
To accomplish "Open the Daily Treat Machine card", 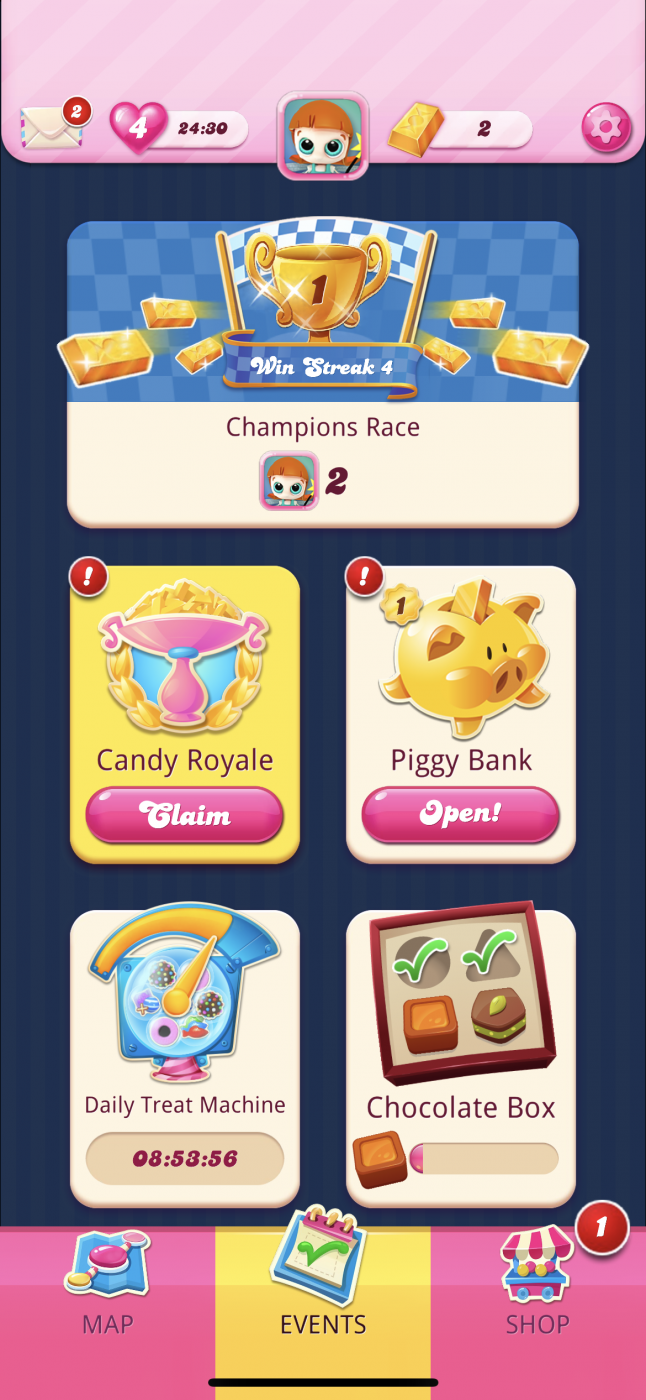I will coord(185,1058).
